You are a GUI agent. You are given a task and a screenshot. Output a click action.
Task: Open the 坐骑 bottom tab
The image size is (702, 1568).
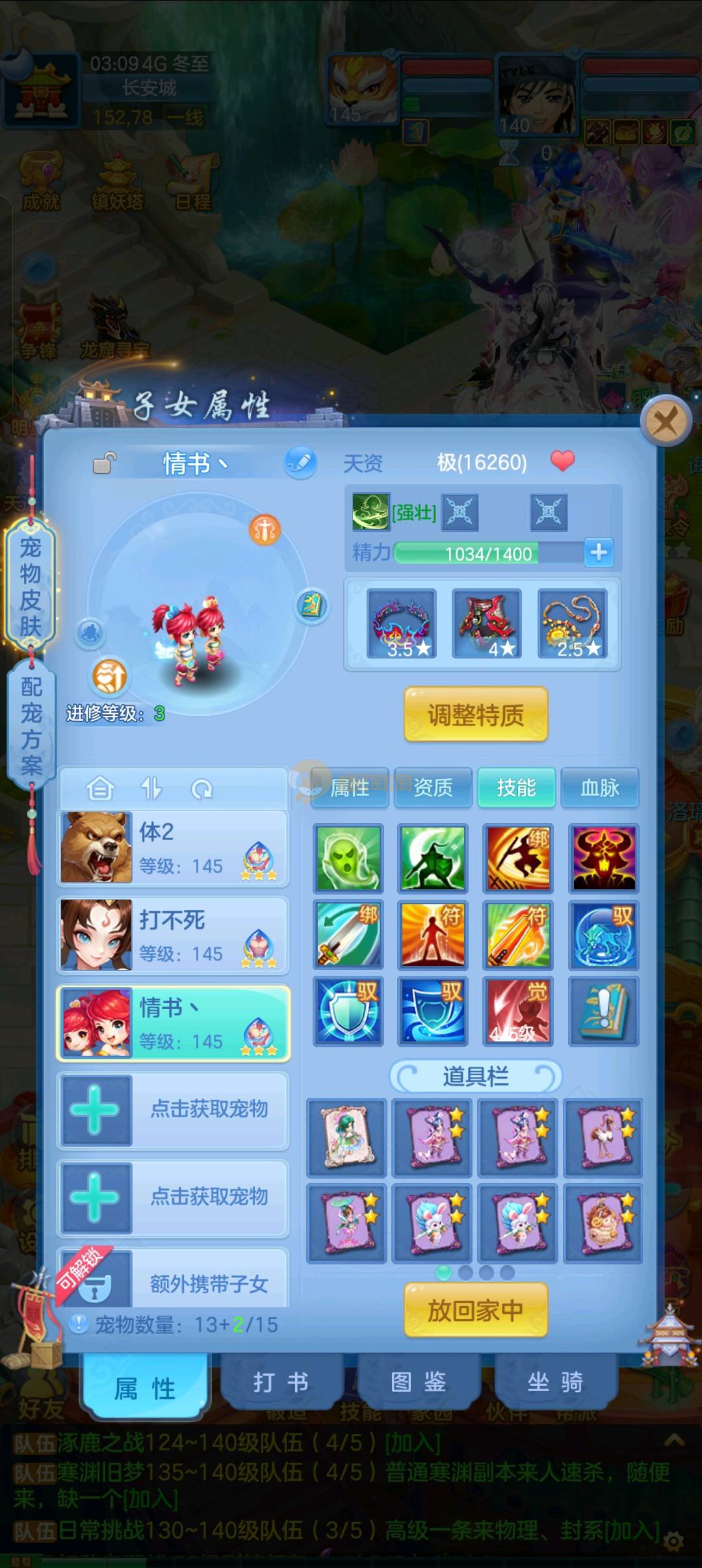(x=555, y=1382)
